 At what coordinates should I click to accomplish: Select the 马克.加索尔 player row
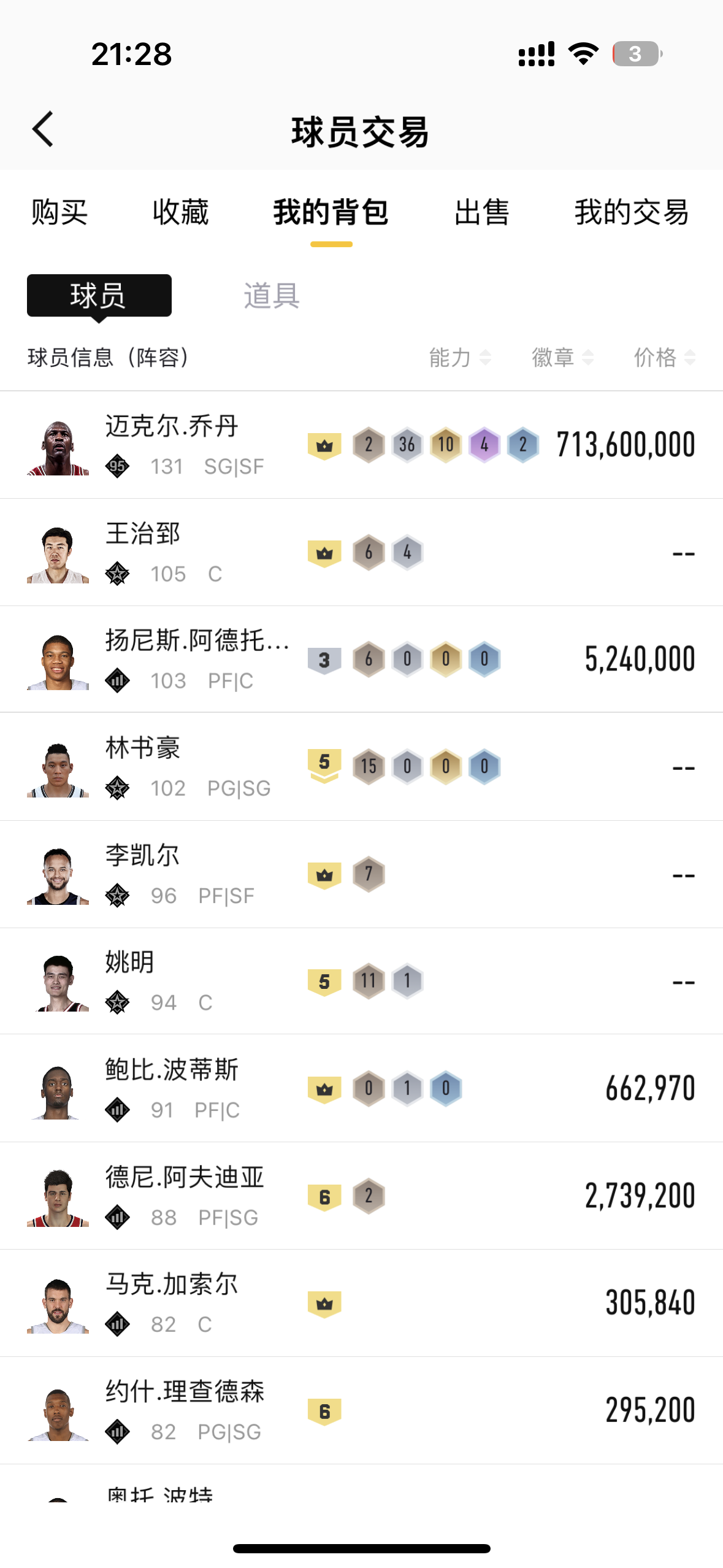[361, 1304]
